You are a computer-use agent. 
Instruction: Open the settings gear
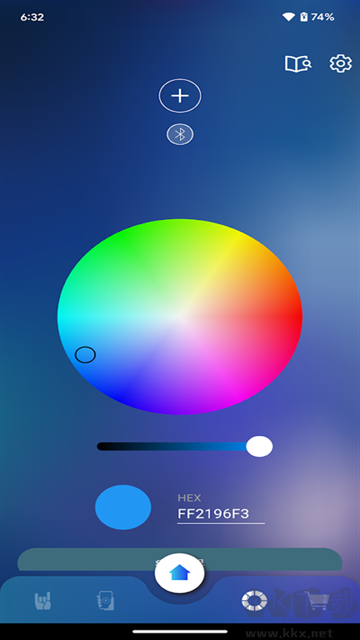point(340,64)
